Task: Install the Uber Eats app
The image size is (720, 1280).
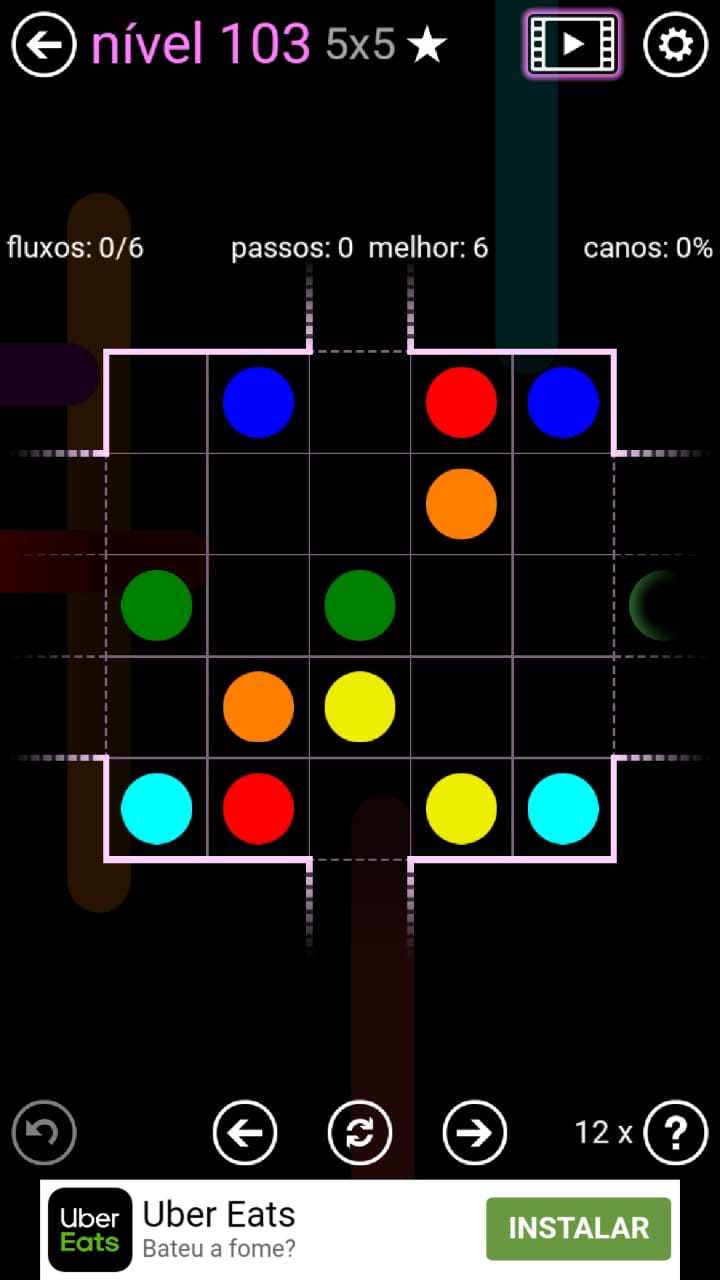Action: pyautogui.click(x=578, y=1228)
